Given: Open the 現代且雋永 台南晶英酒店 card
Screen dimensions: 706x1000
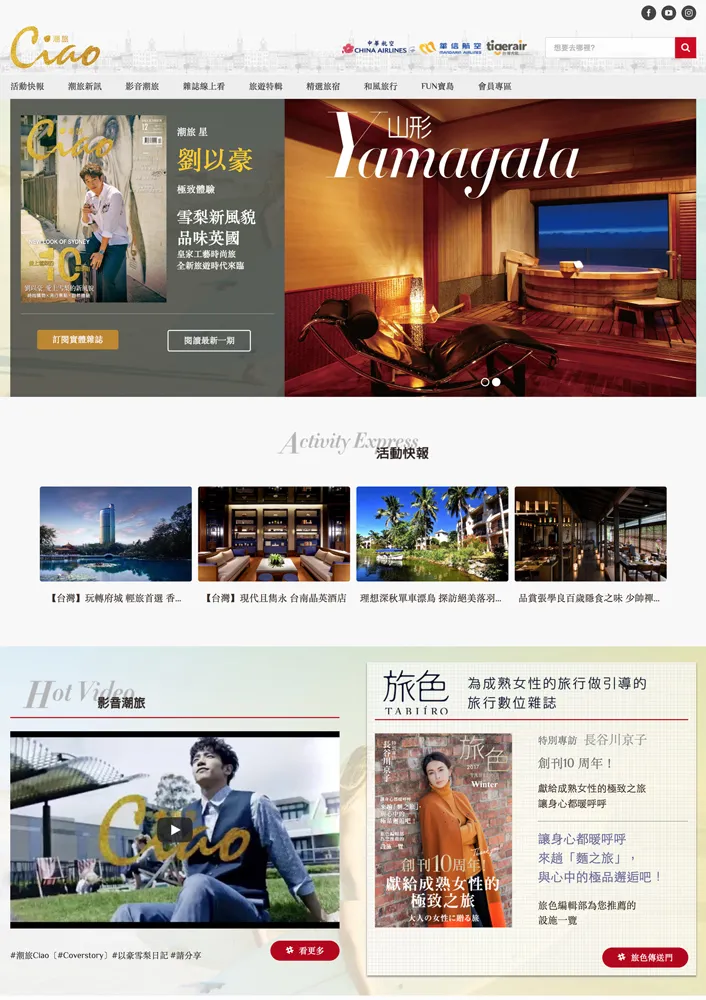Looking at the screenshot, I should click(x=274, y=534).
